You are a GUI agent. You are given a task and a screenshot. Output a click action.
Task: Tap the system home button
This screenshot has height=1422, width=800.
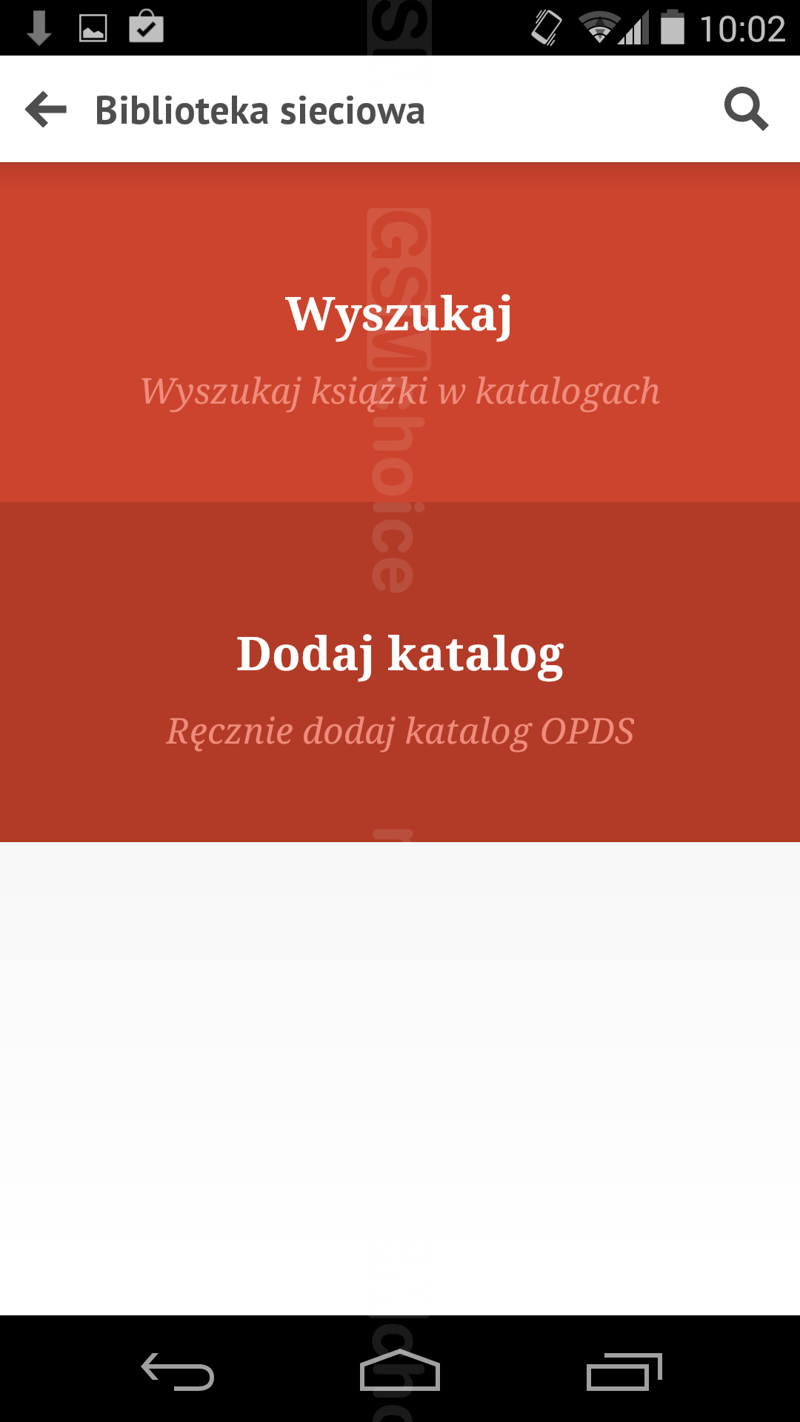(400, 1370)
